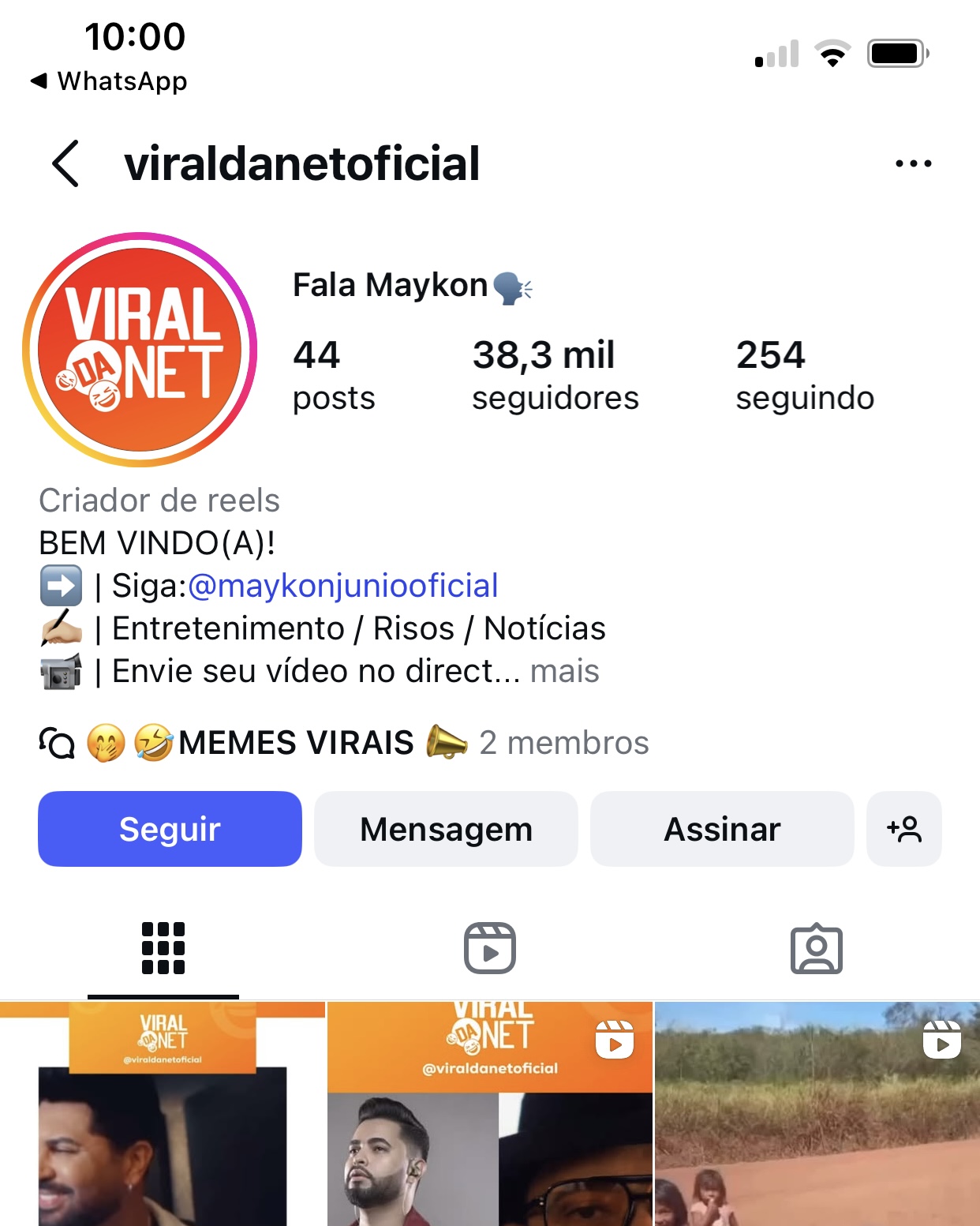Open the @maykonjuniooficial profile link
Screen dimensions: 980x1226
tap(342, 587)
